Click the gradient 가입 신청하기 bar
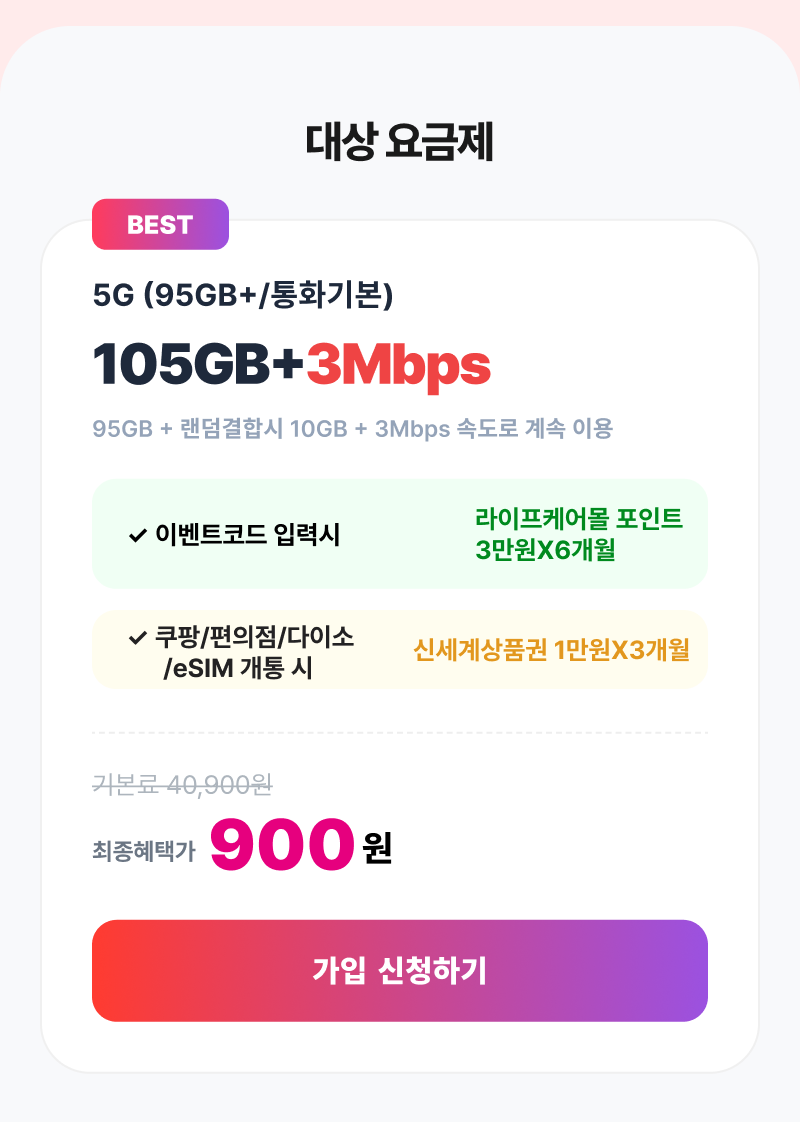This screenshot has width=800, height=1122. 400,970
